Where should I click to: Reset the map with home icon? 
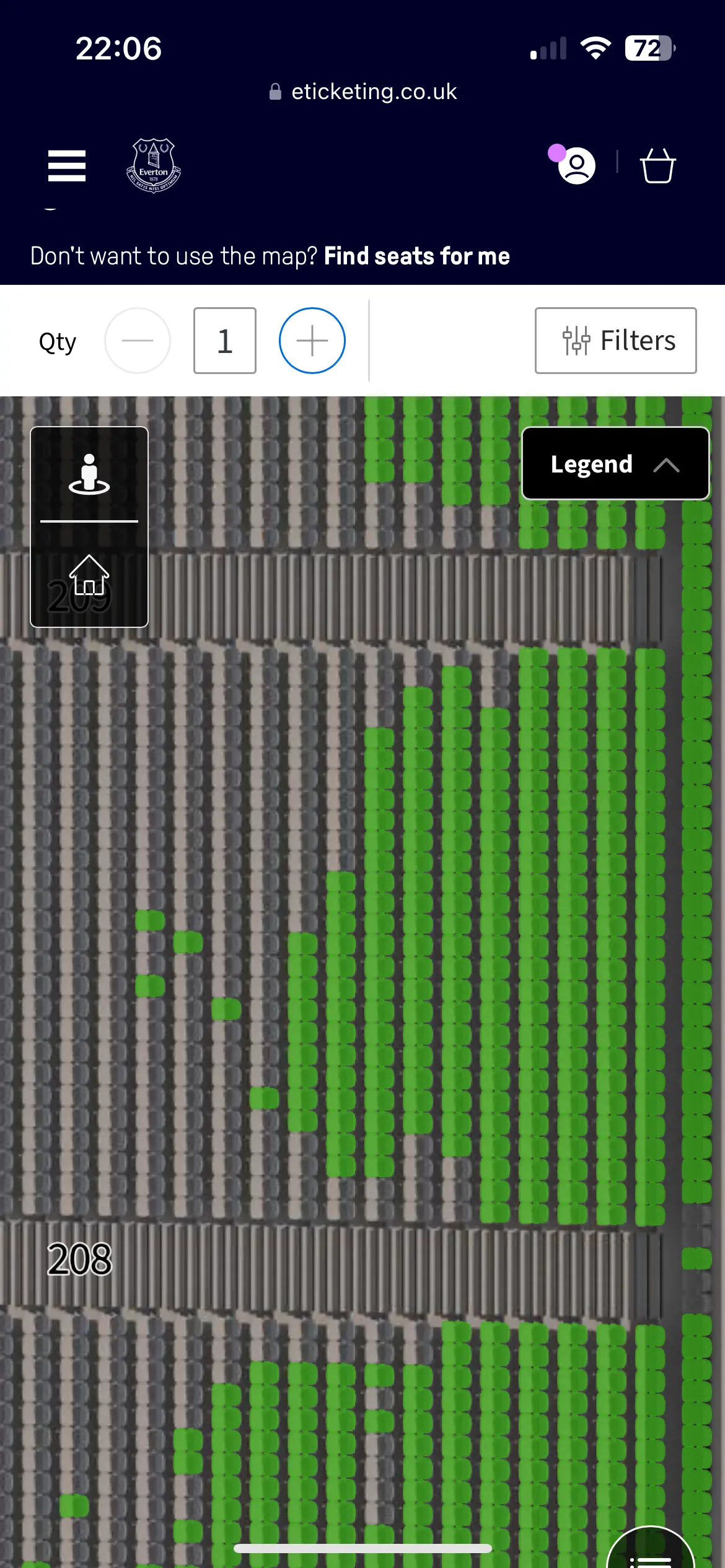click(x=89, y=575)
